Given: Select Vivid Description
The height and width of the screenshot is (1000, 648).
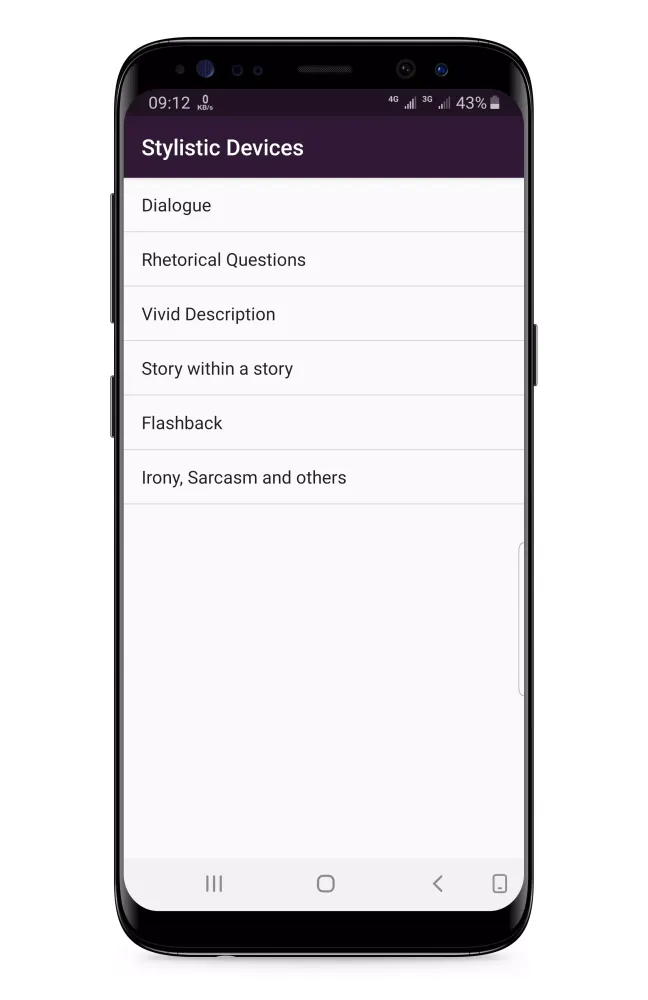Looking at the screenshot, I should click(324, 314).
